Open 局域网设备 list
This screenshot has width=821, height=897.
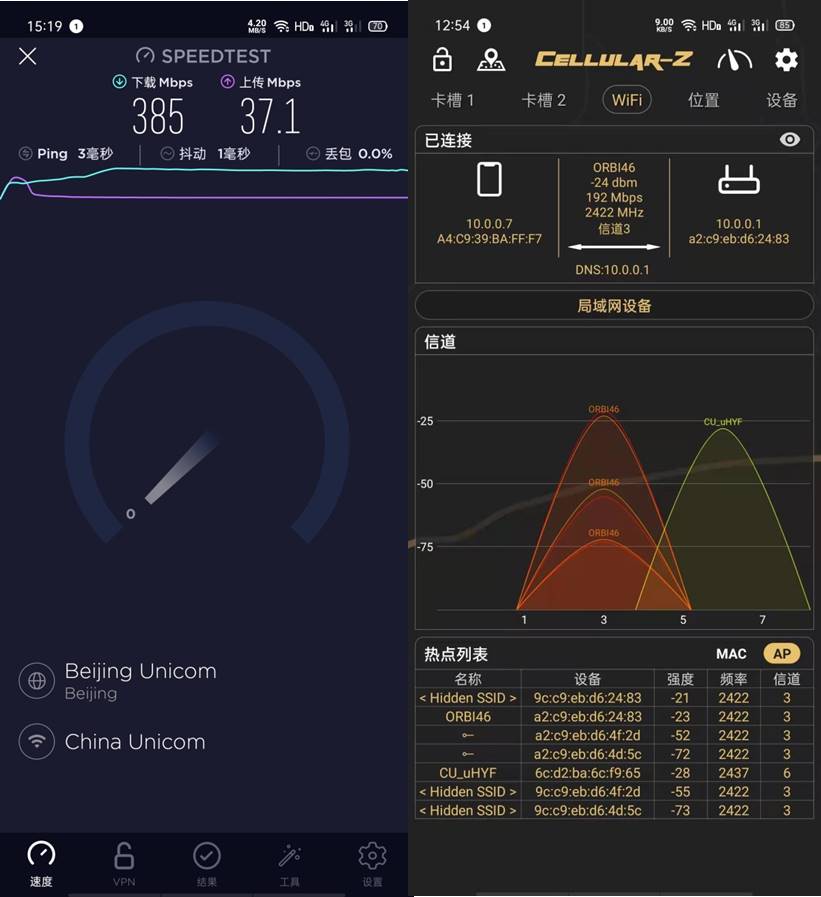[614, 305]
